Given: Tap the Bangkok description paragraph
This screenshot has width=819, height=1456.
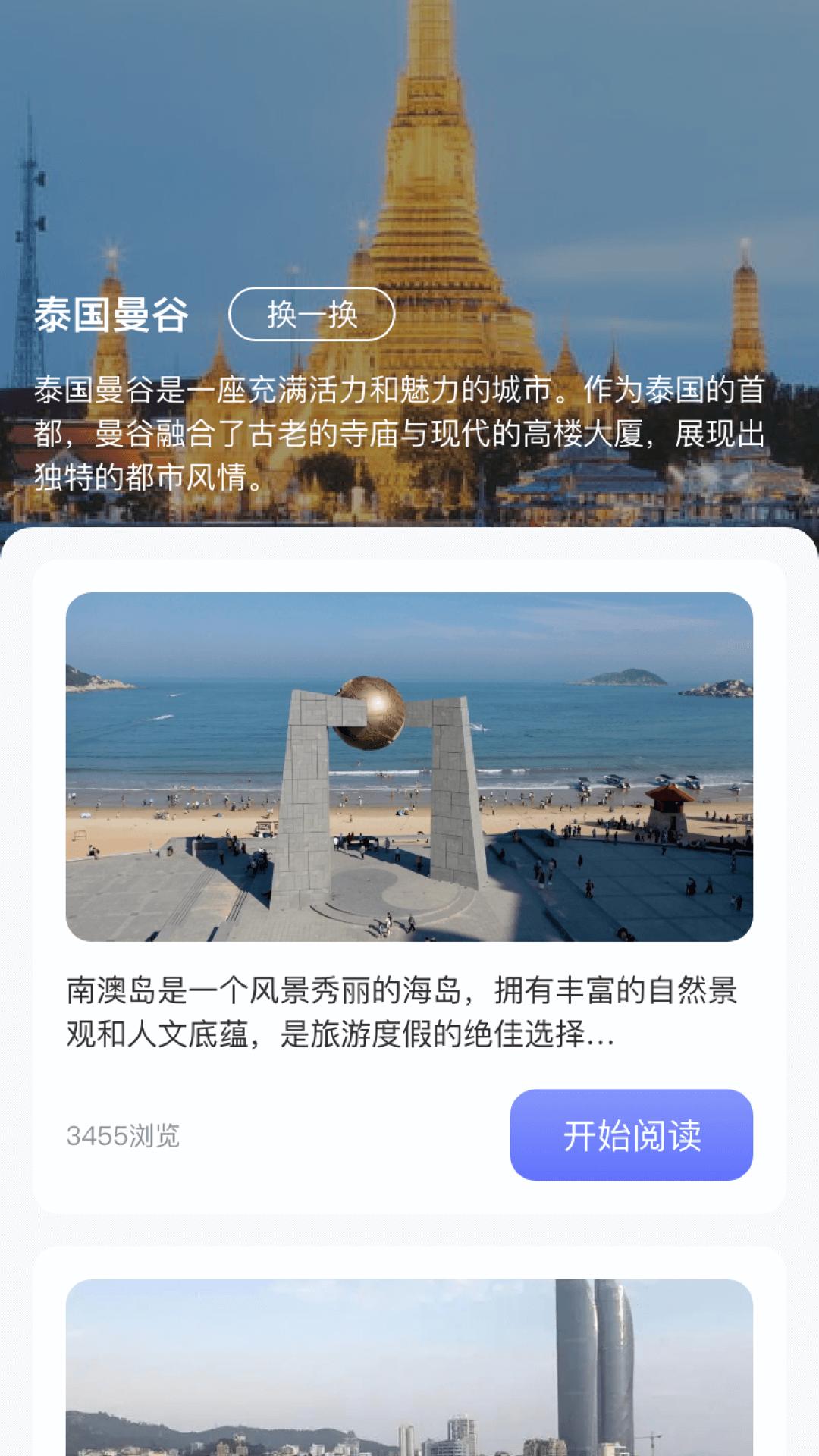Looking at the screenshot, I should coord(409,432).
